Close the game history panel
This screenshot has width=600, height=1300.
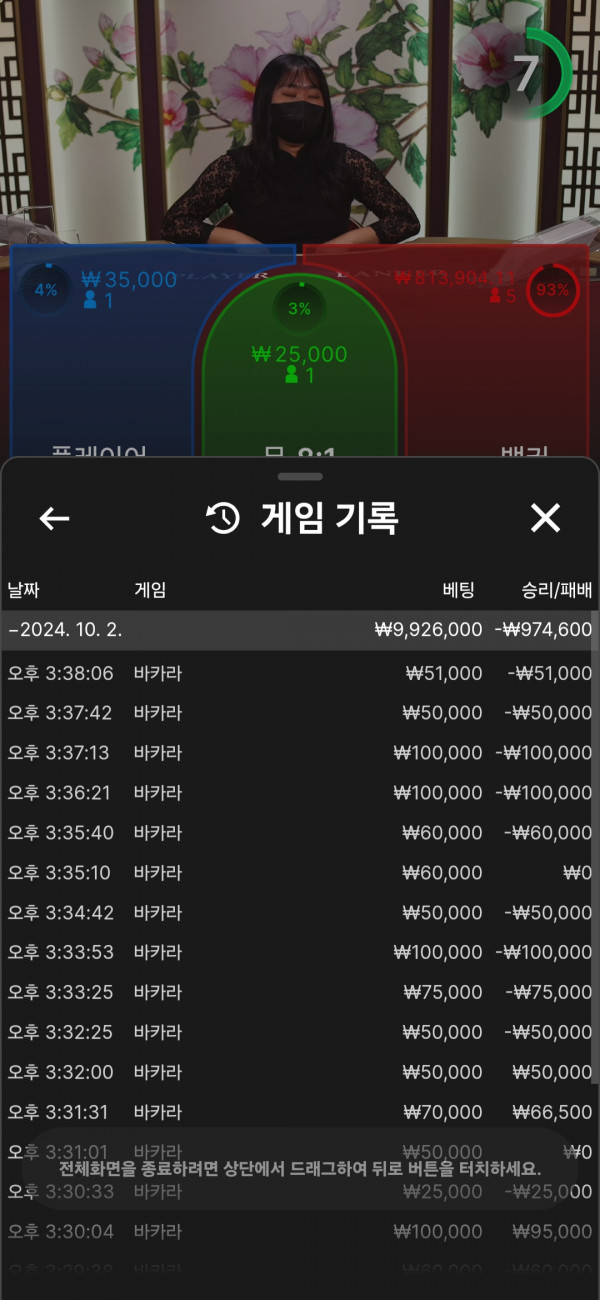click(545, 518)
